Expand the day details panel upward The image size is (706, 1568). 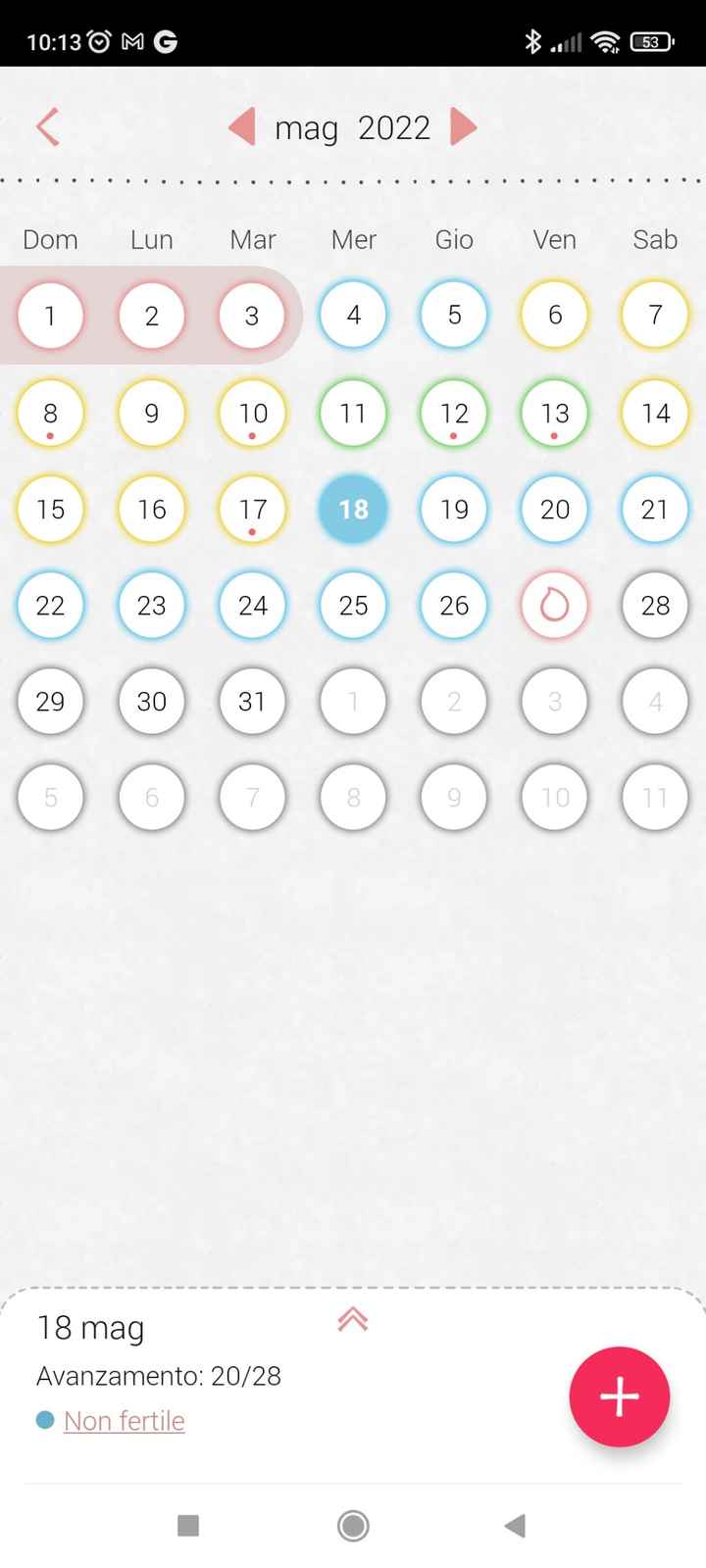pos(353,1320)
